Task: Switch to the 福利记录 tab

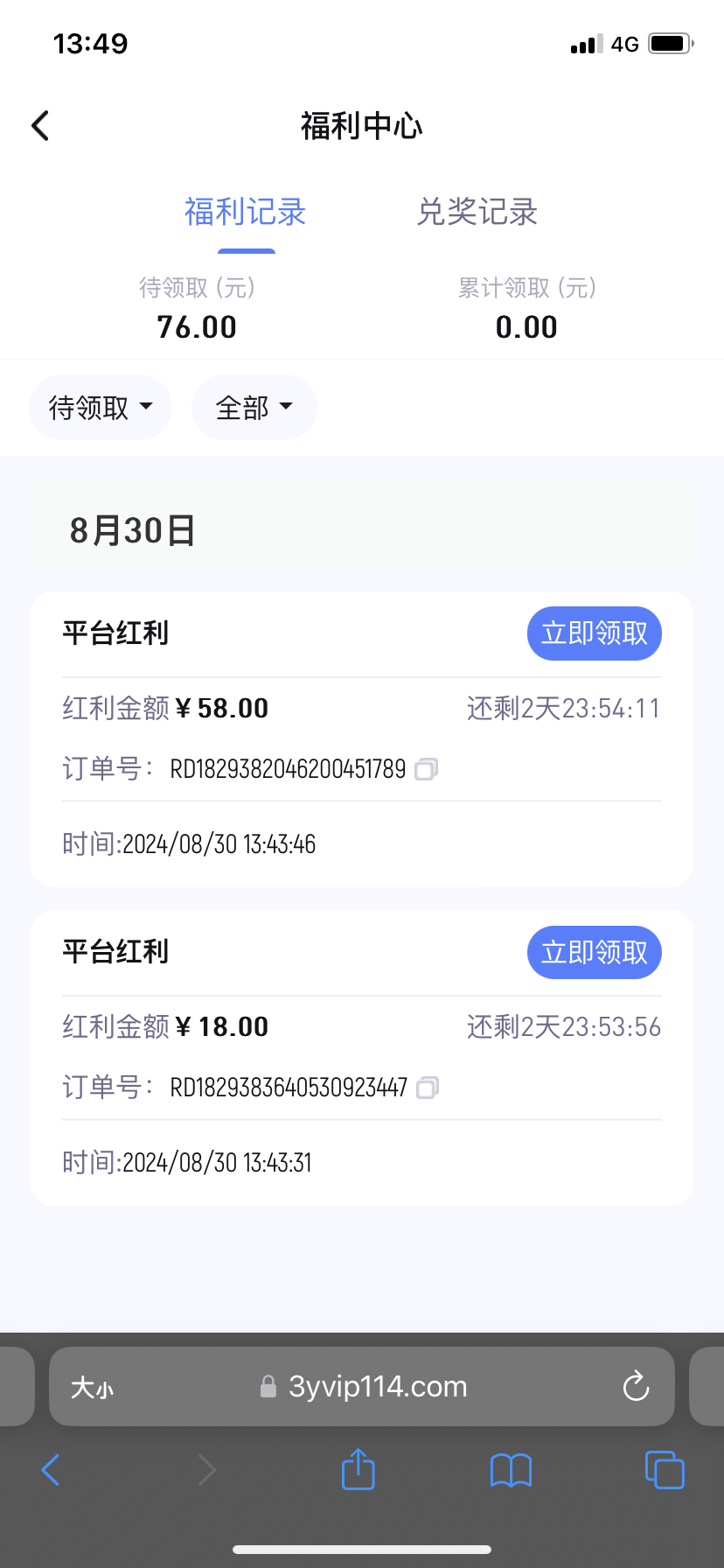Action: (x=245, y=213)
